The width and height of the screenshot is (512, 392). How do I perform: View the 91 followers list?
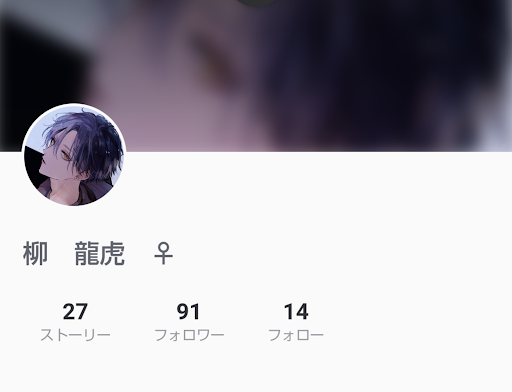click(189, 321)
